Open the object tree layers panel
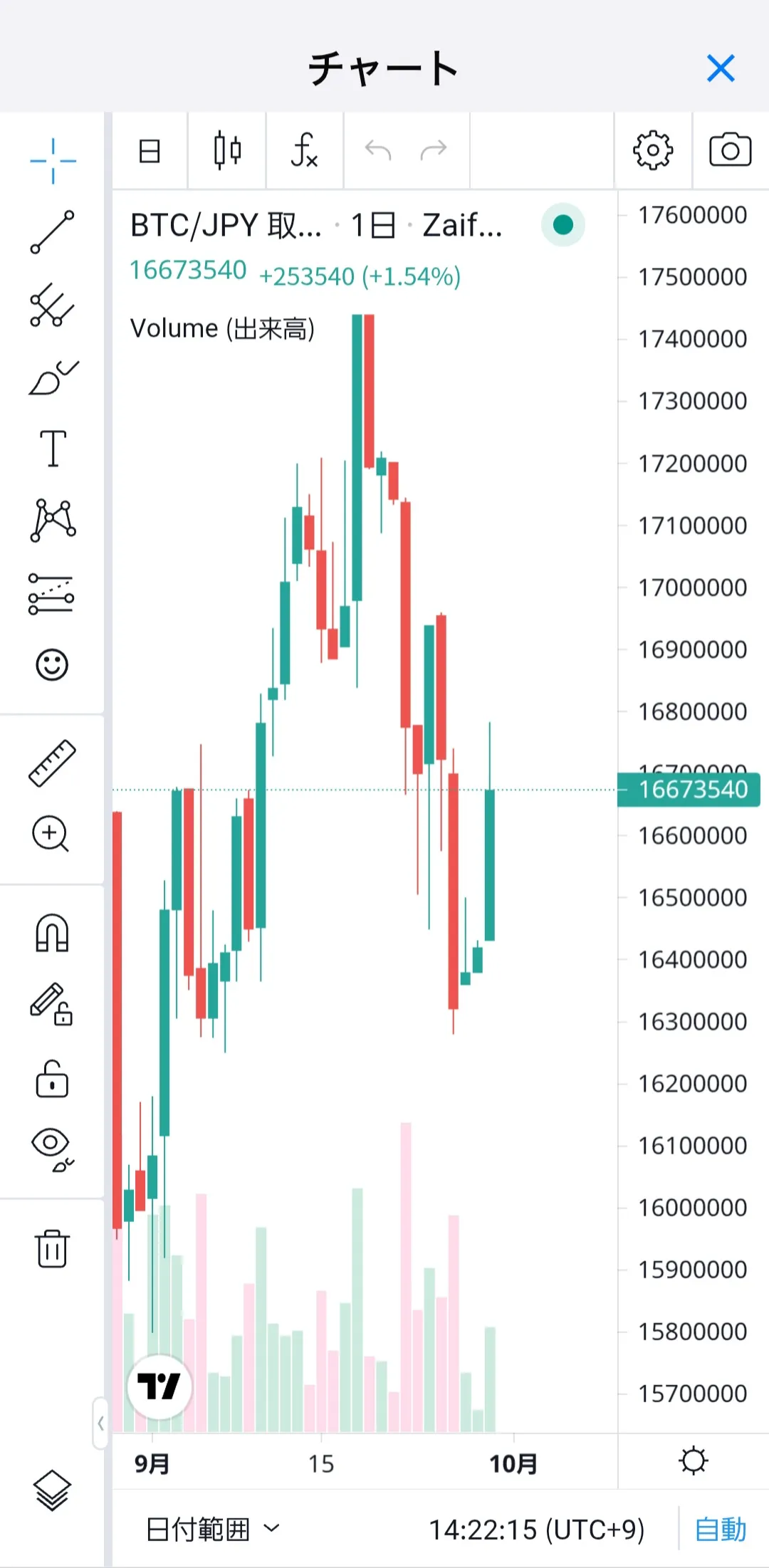The height and width of the screenshot is (1568, 769). click(x=52, y=1490)
